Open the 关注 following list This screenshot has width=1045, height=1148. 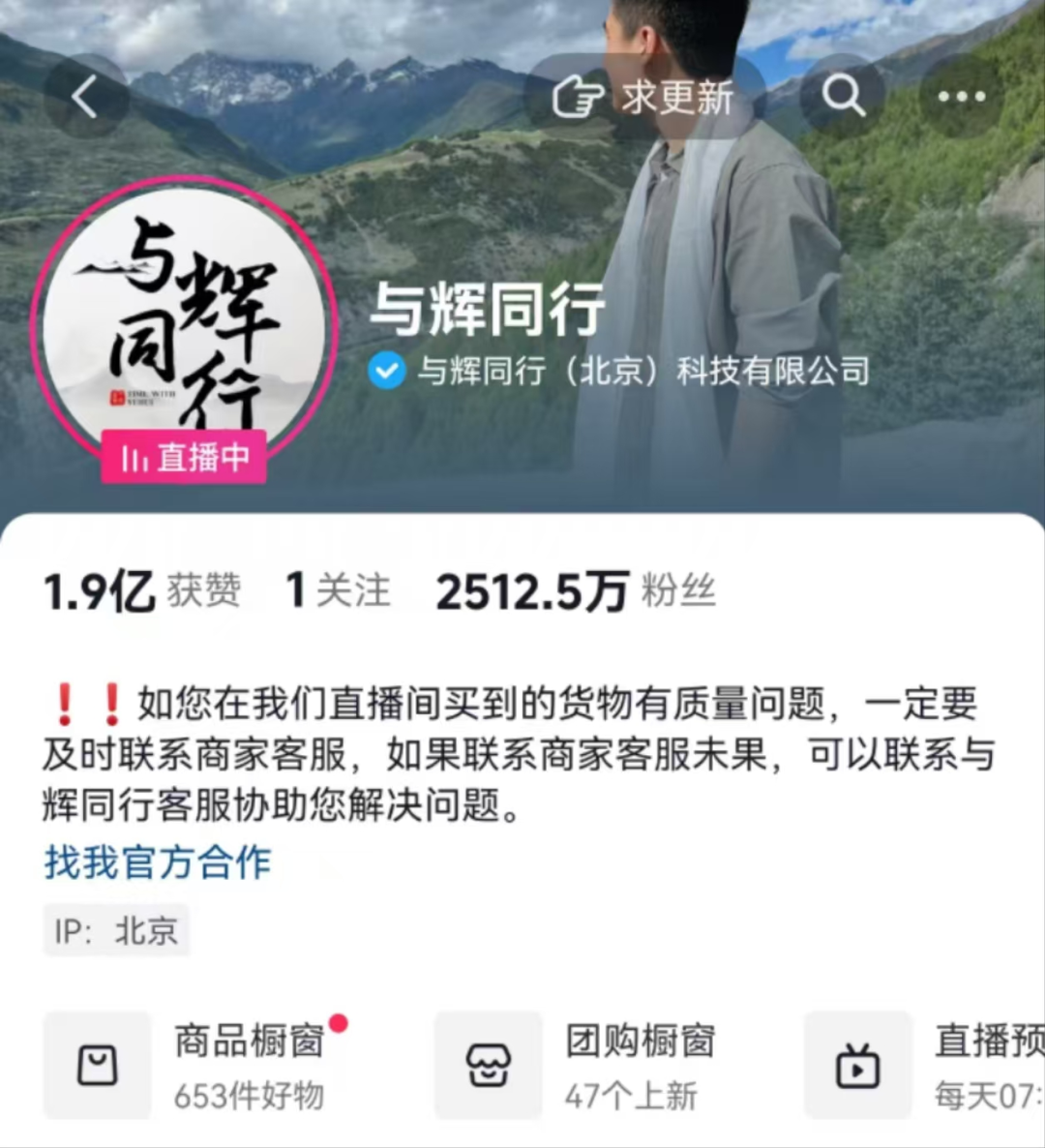point(339,590)
